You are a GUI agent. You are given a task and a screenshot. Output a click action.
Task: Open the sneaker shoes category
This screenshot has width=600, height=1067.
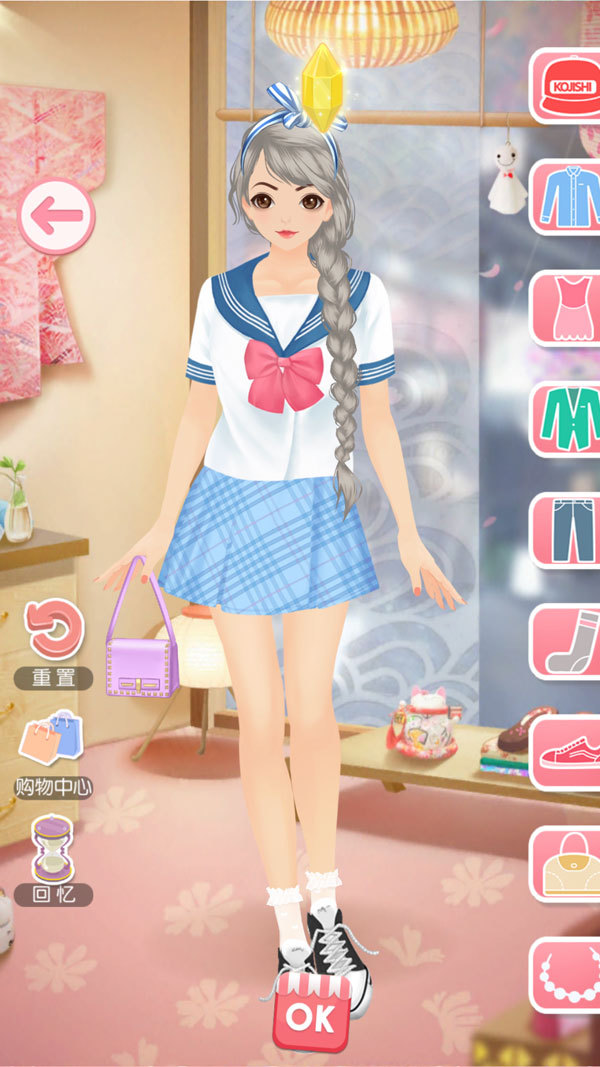[x=568, y=752]
